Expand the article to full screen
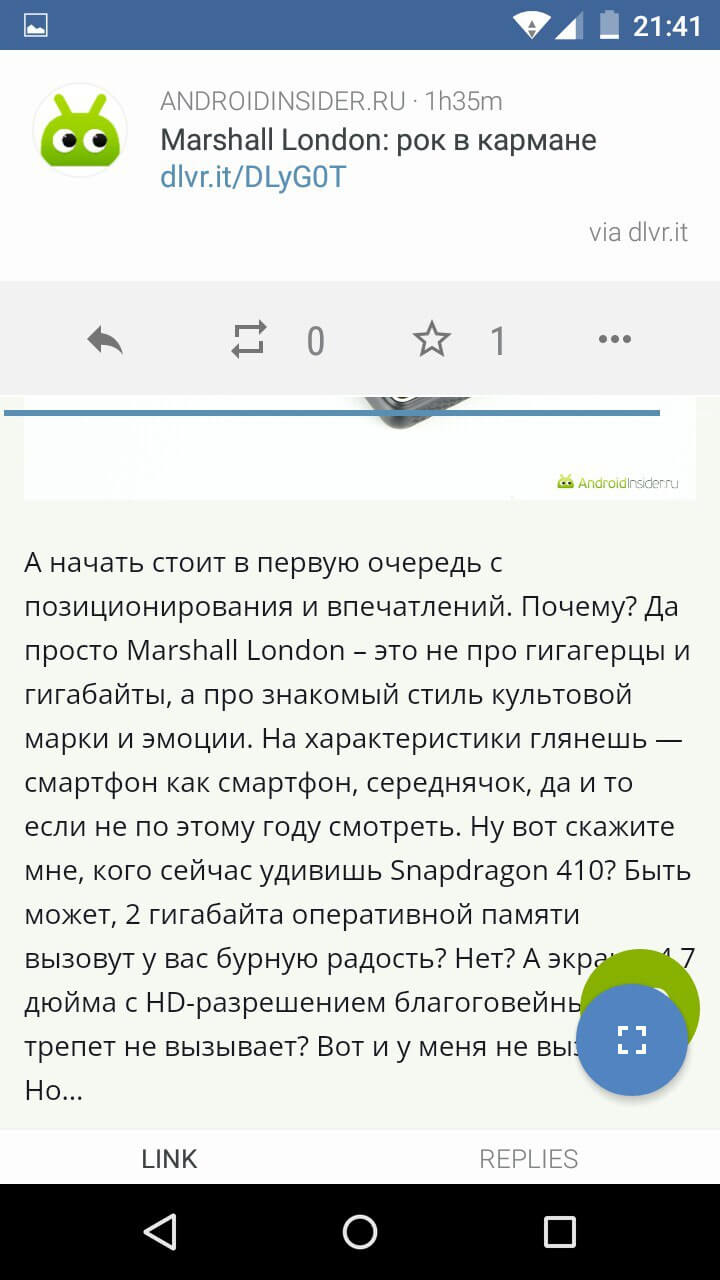The width and height of the screenshot is (720, 1280). [x=632, y=1040]
